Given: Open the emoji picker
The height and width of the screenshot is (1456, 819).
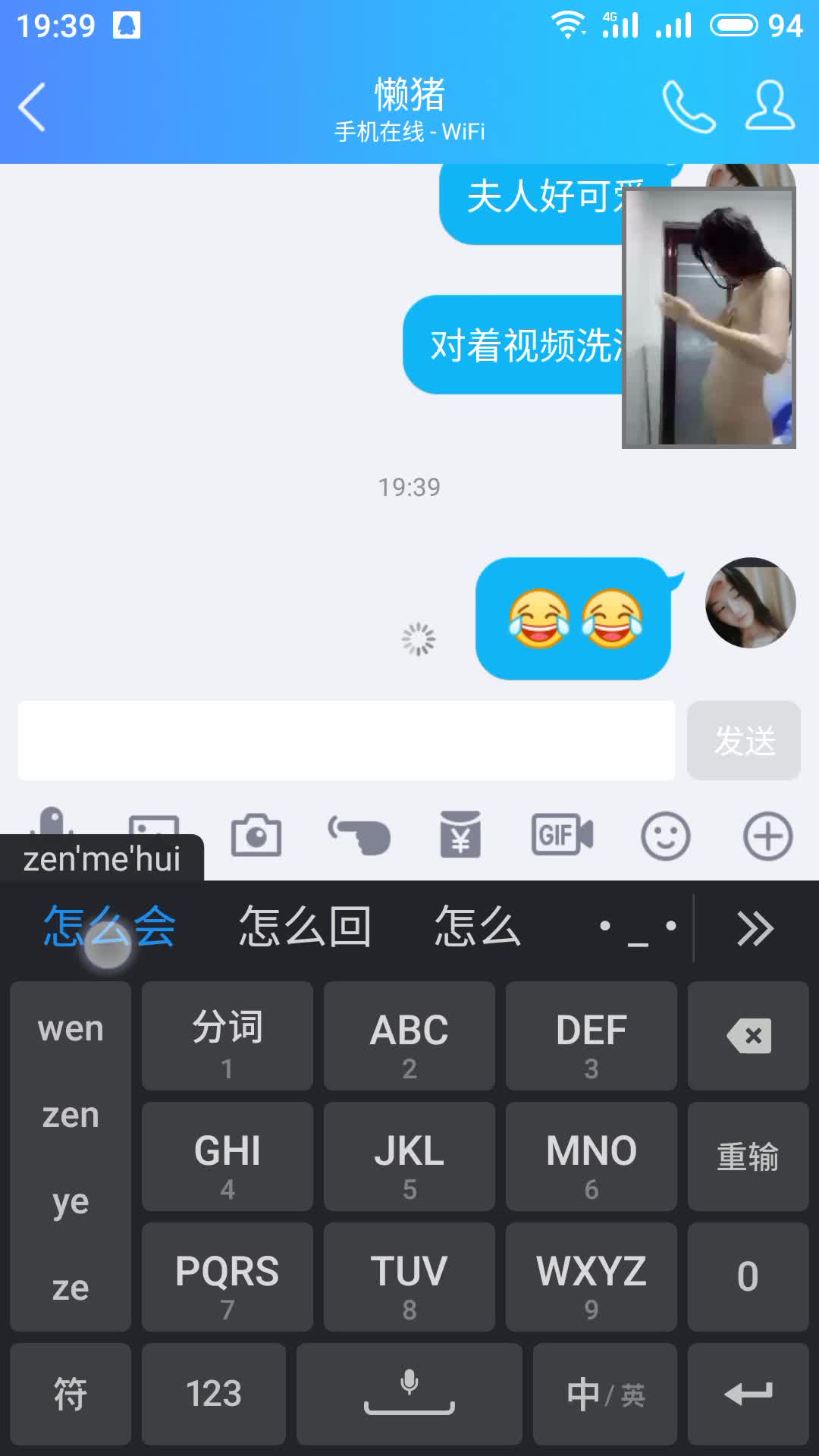Looking at the screenshot, I should point(665,836).
